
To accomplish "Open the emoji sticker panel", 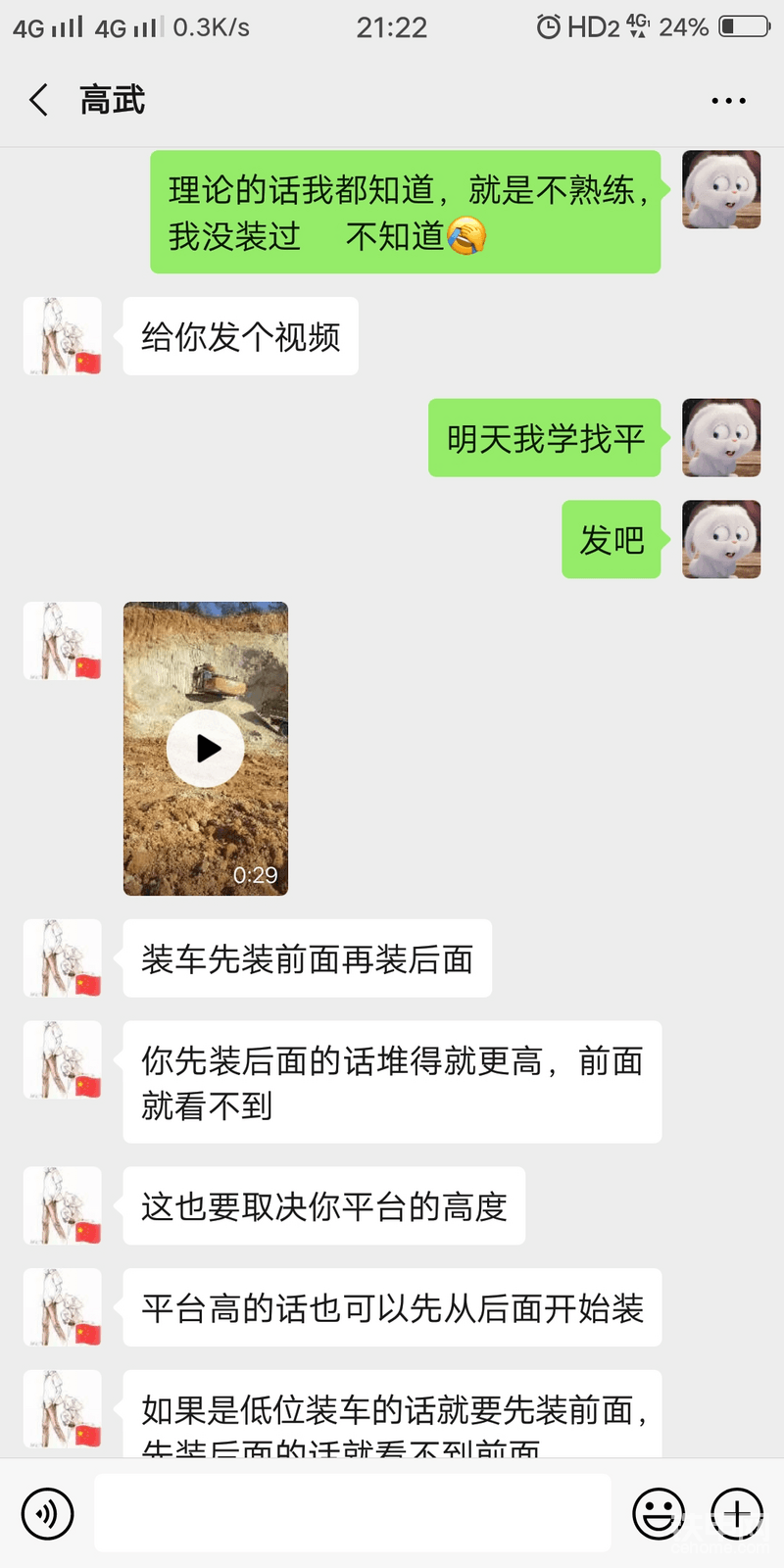I will coord(658,1513).
